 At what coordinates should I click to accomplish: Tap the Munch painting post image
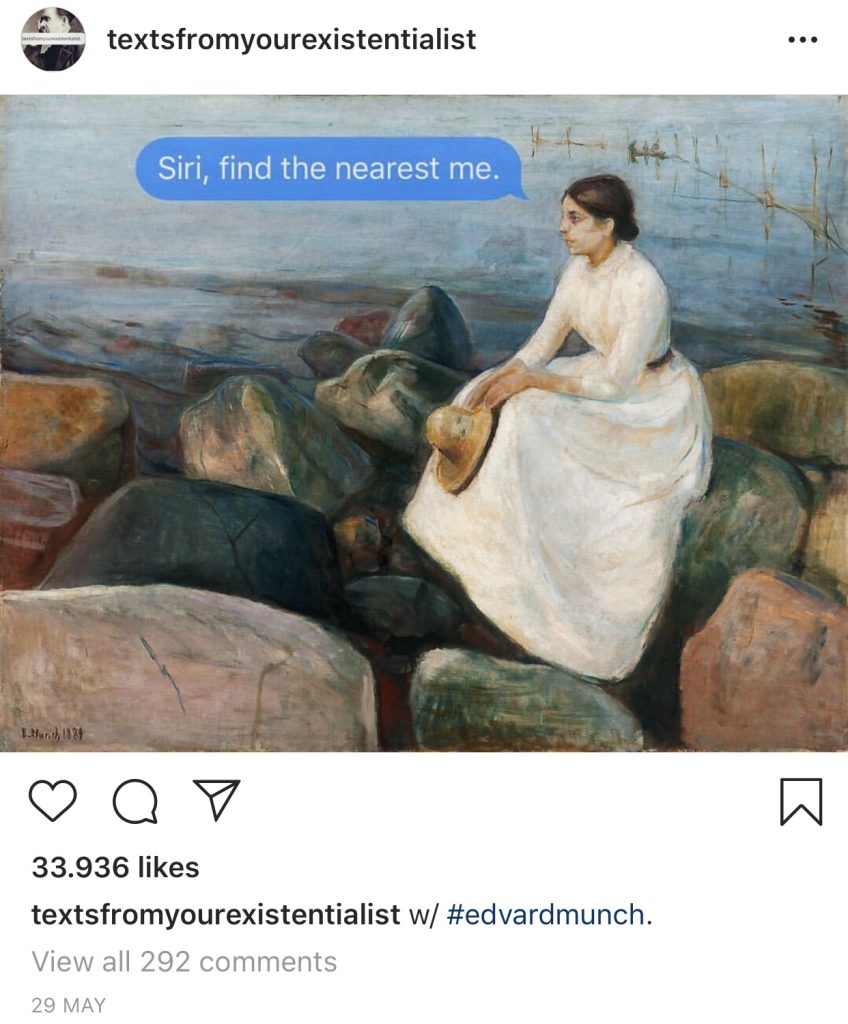tap(424, 480)
